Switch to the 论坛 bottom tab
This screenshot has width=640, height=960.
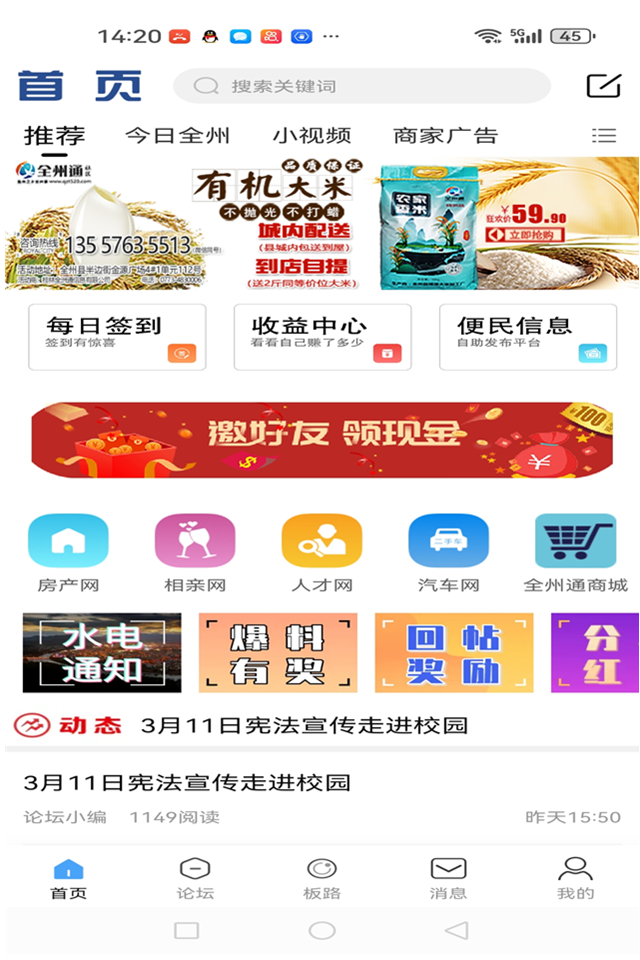pyautogui.click(x=195, y=878)
